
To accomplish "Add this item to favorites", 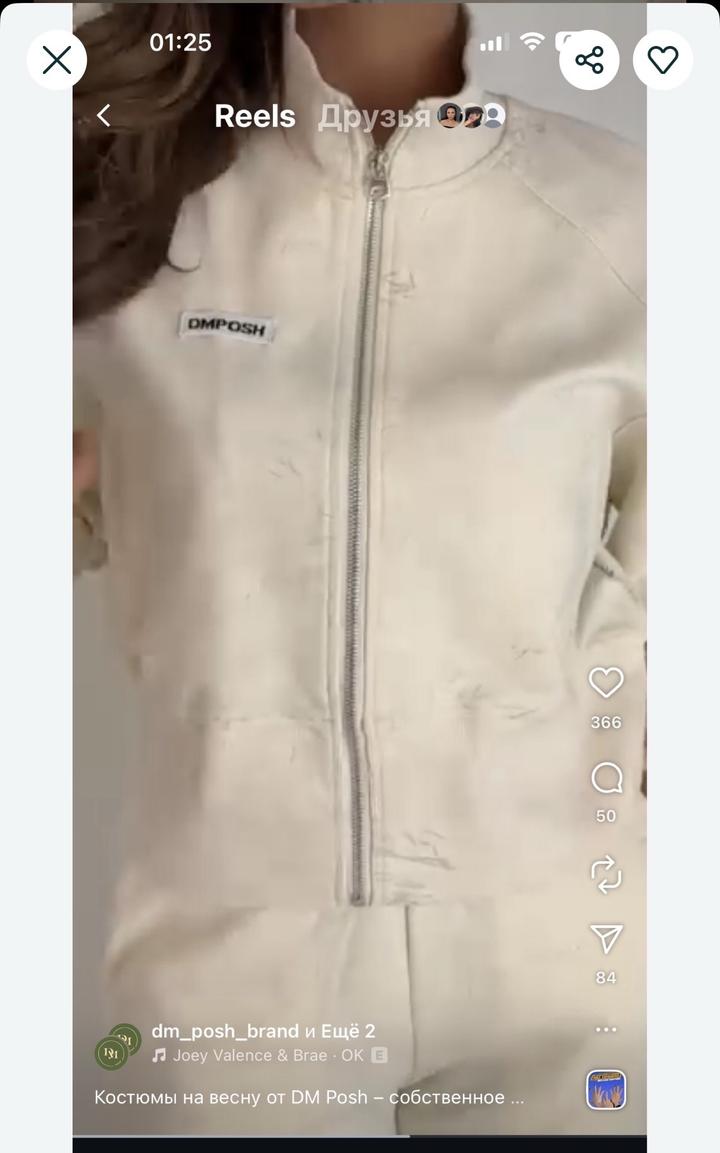I will click(663, 60).
